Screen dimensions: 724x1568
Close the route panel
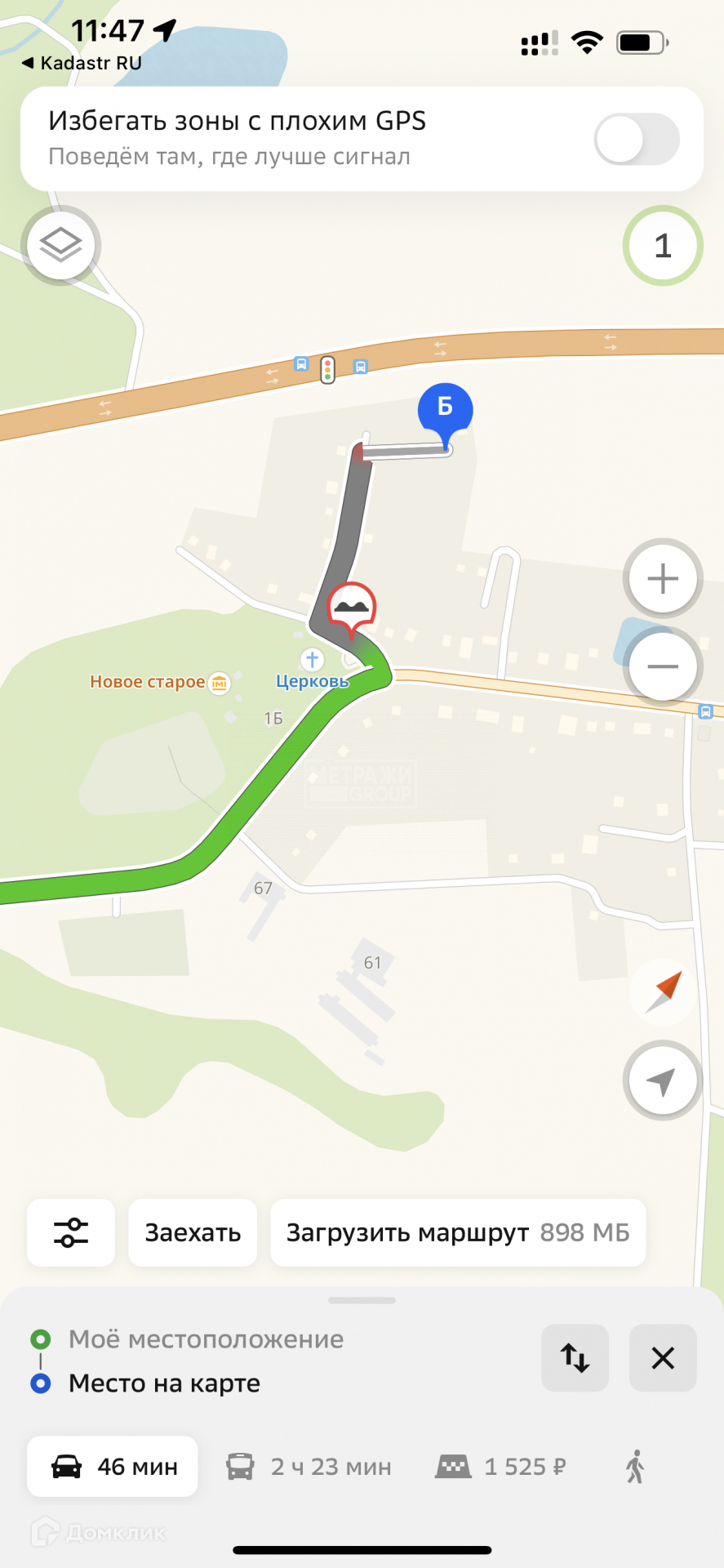(x=663, y=1358)
